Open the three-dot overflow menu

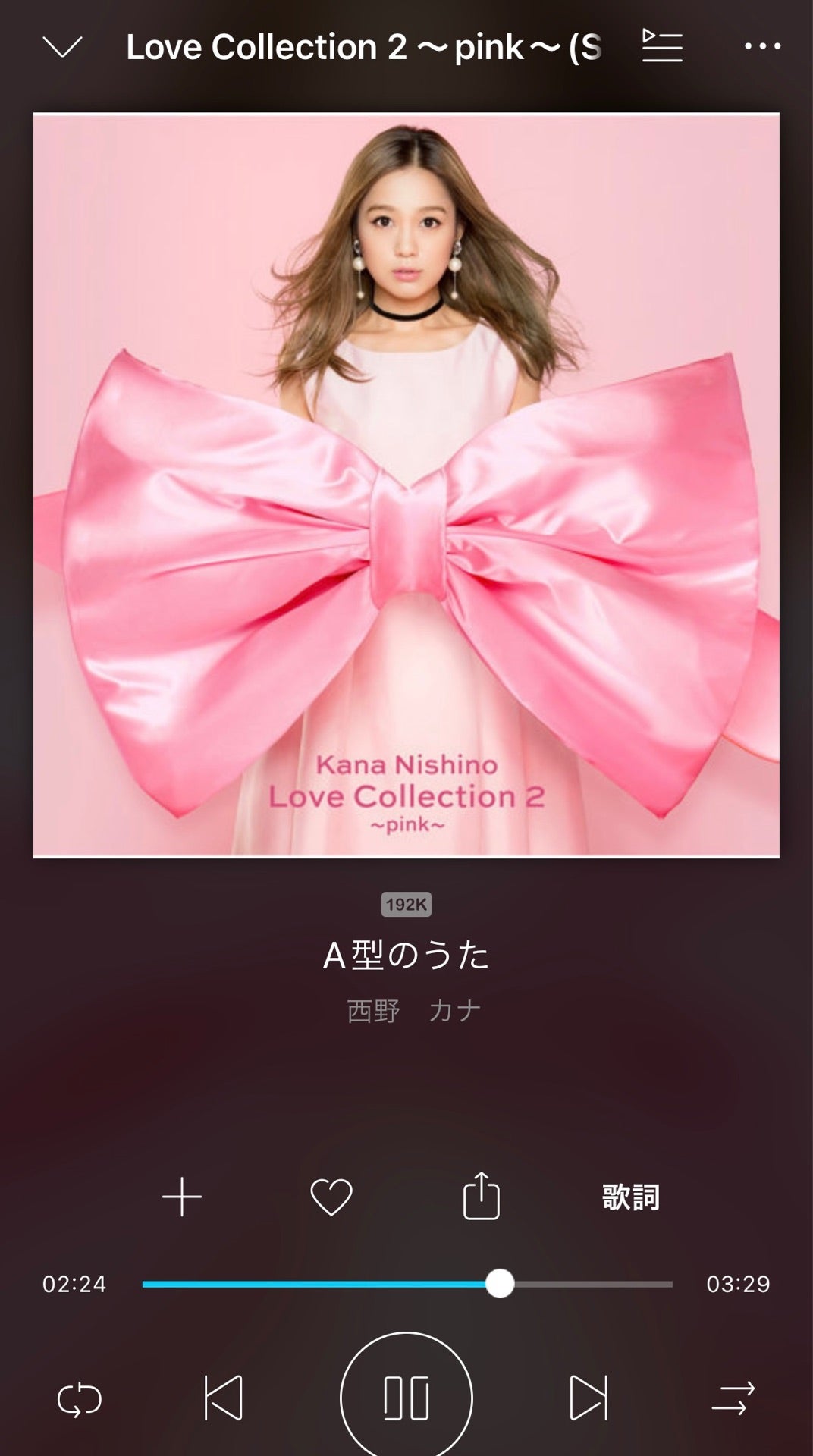[762, 46]
